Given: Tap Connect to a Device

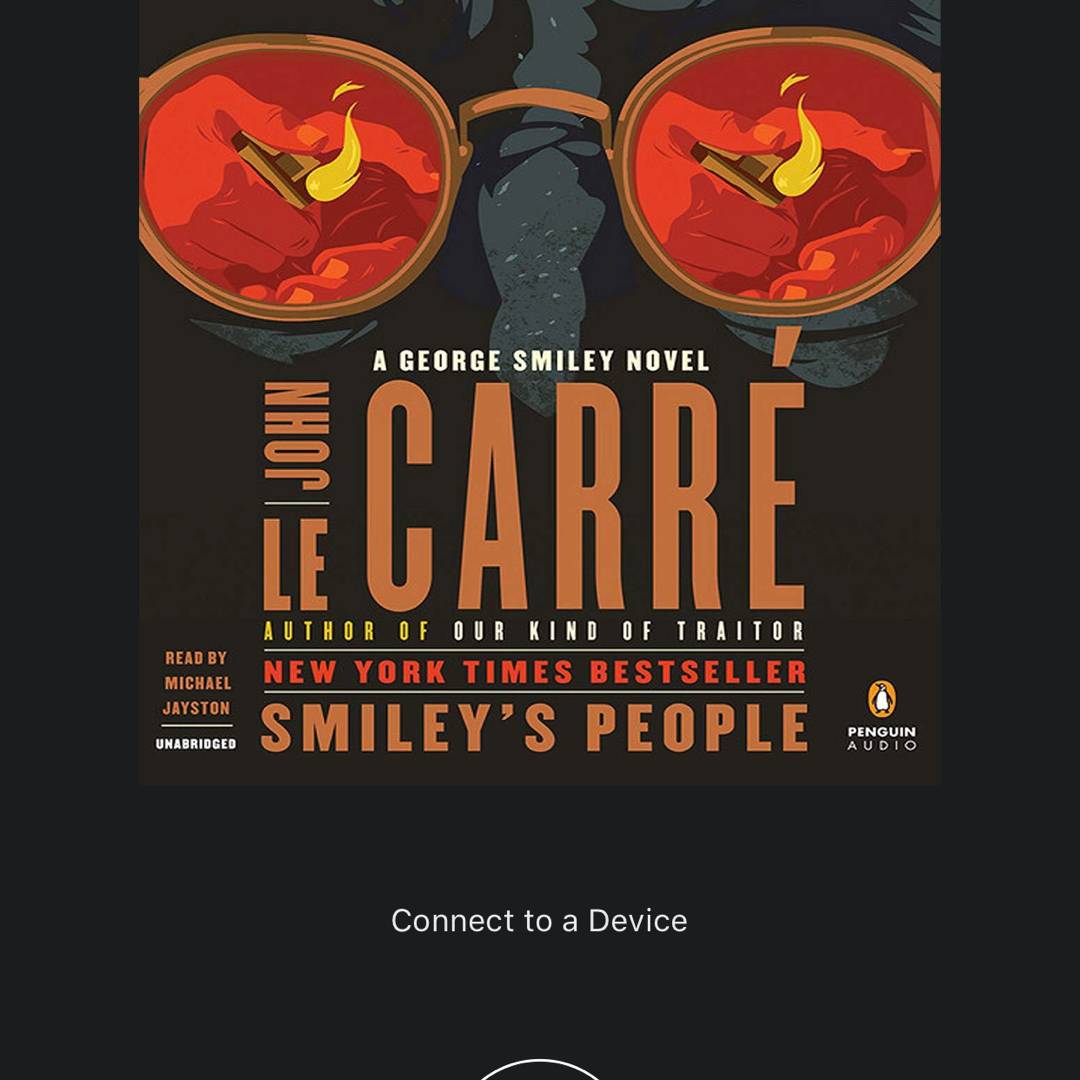Looking at the screenshot, I should (x=539, y=921).
